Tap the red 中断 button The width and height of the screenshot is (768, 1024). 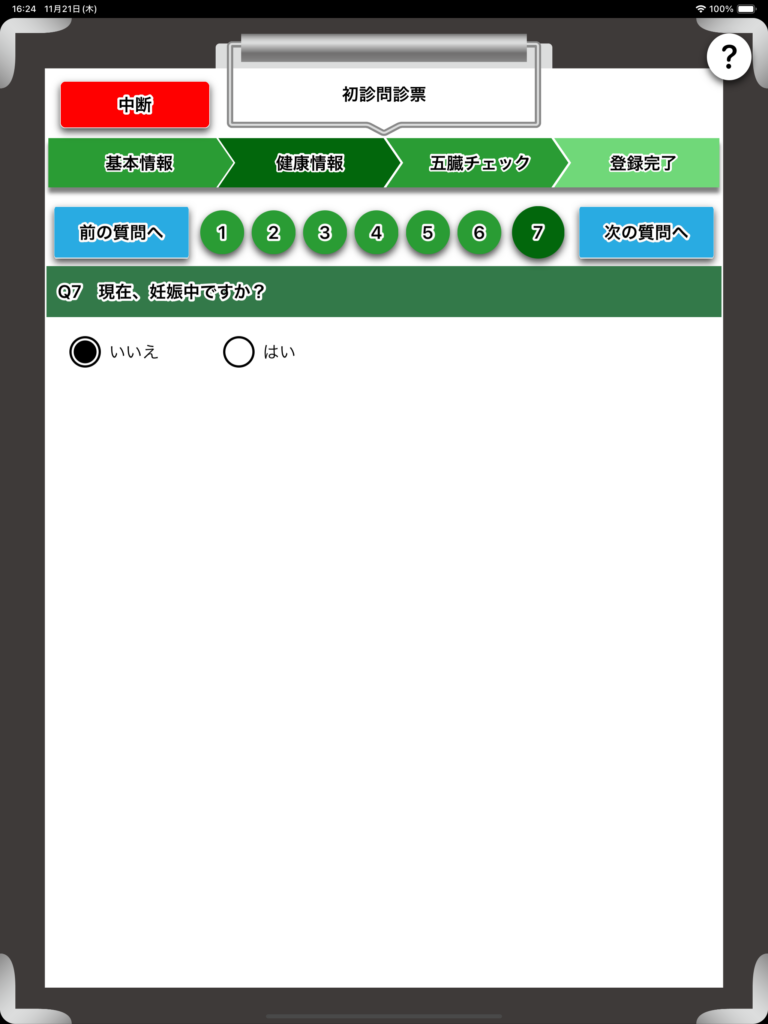(x=135, y=105)
